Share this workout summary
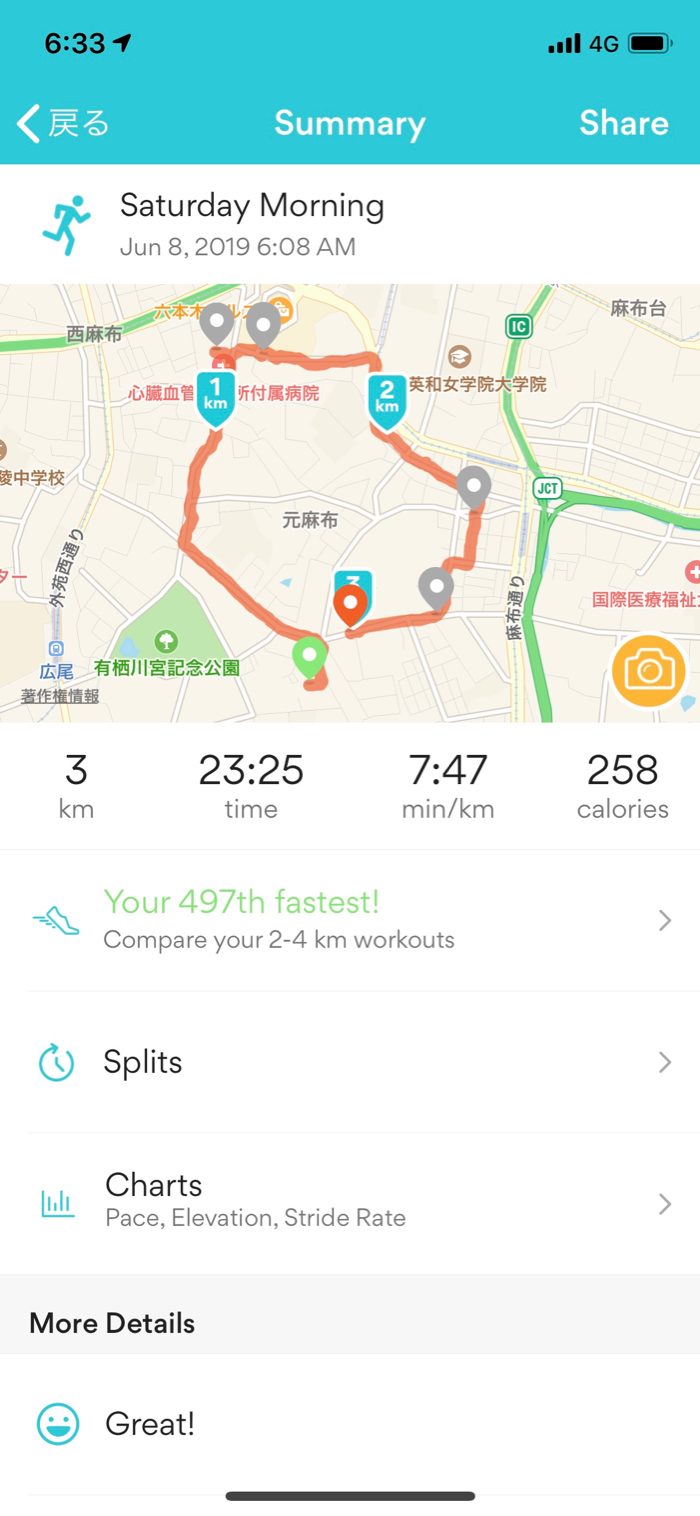This screenshot has height=1516, width=700. 623,124
